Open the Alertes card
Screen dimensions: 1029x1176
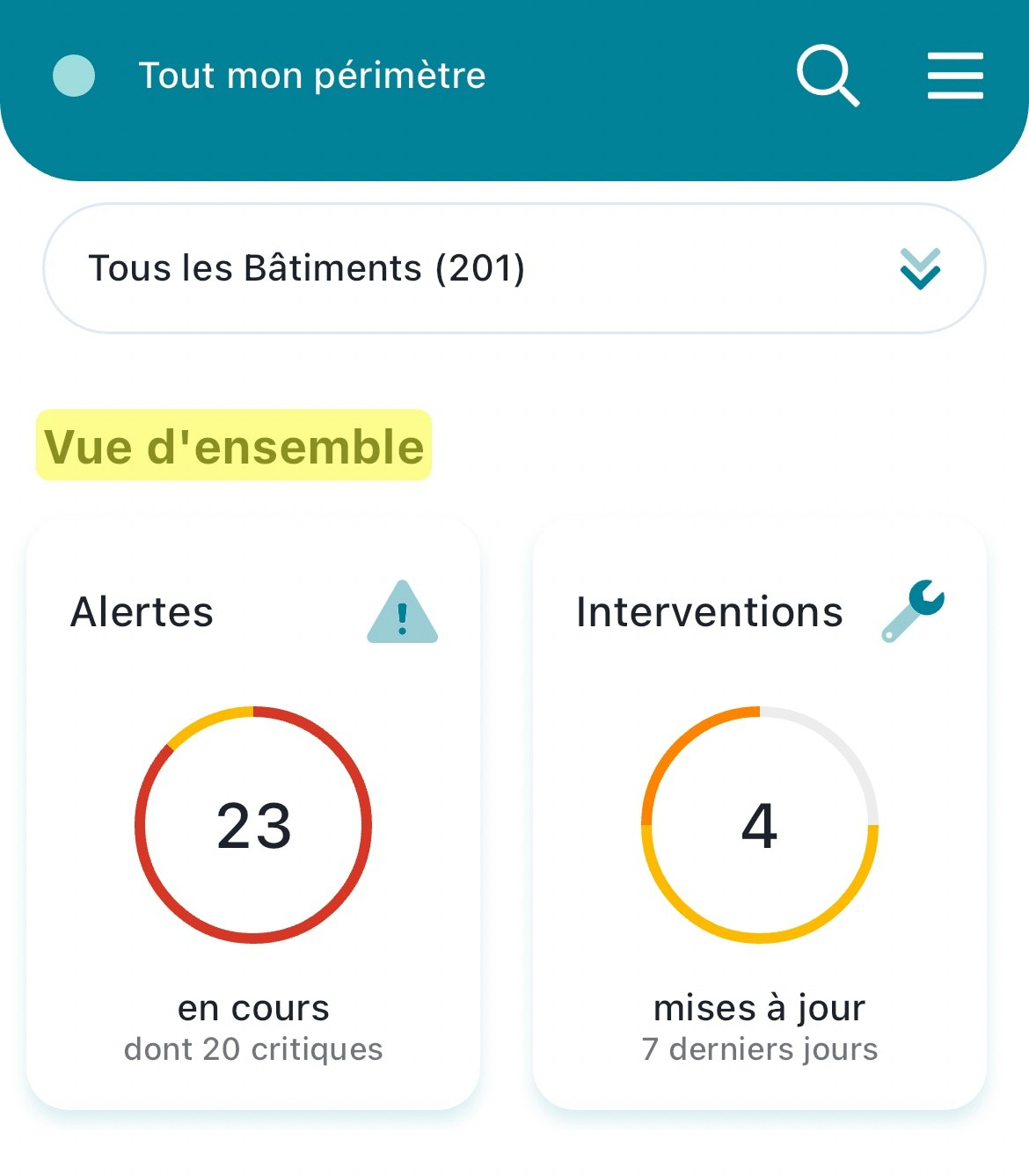(x=253, y=814)
